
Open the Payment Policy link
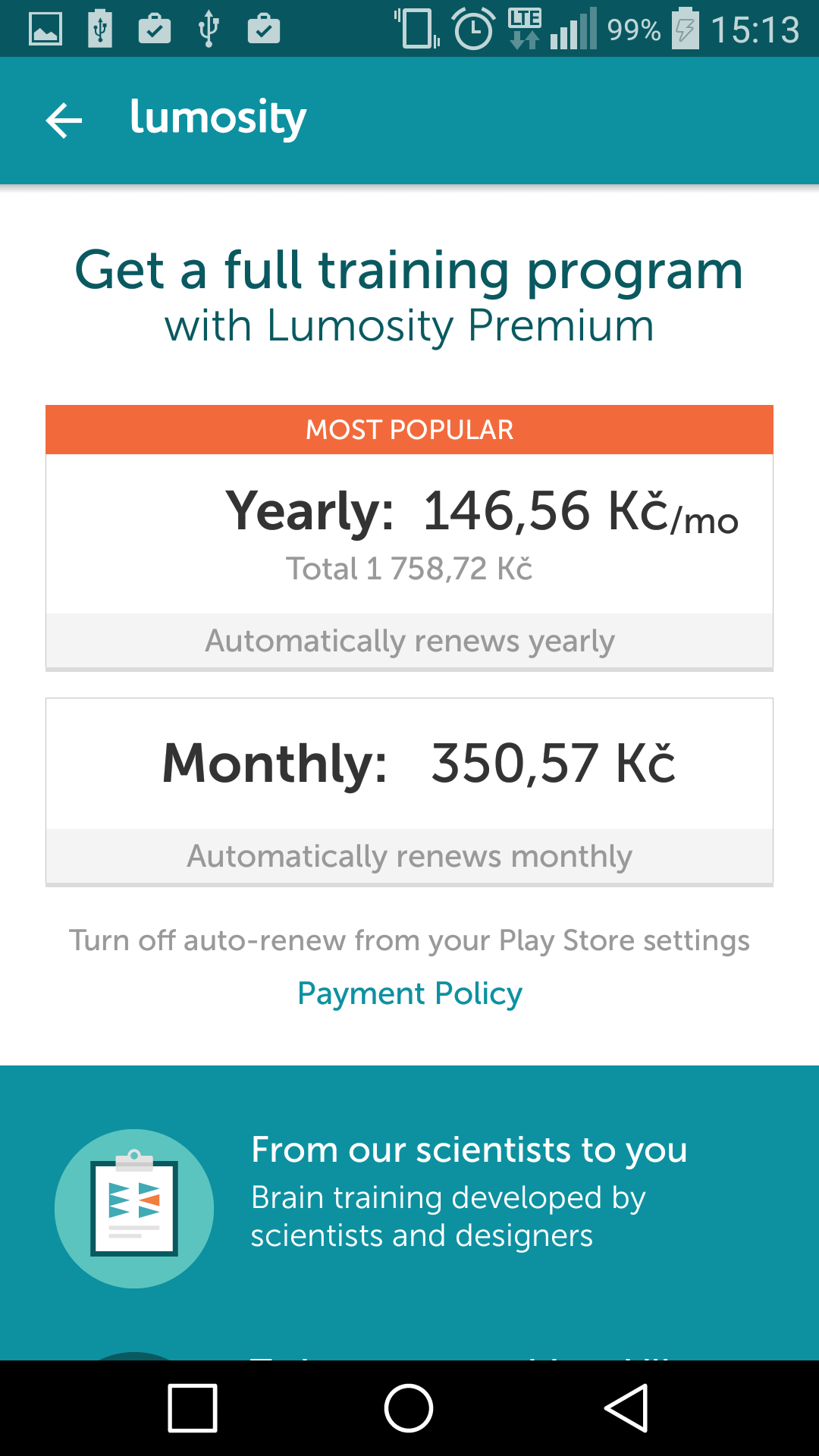[x=409, y=993]
